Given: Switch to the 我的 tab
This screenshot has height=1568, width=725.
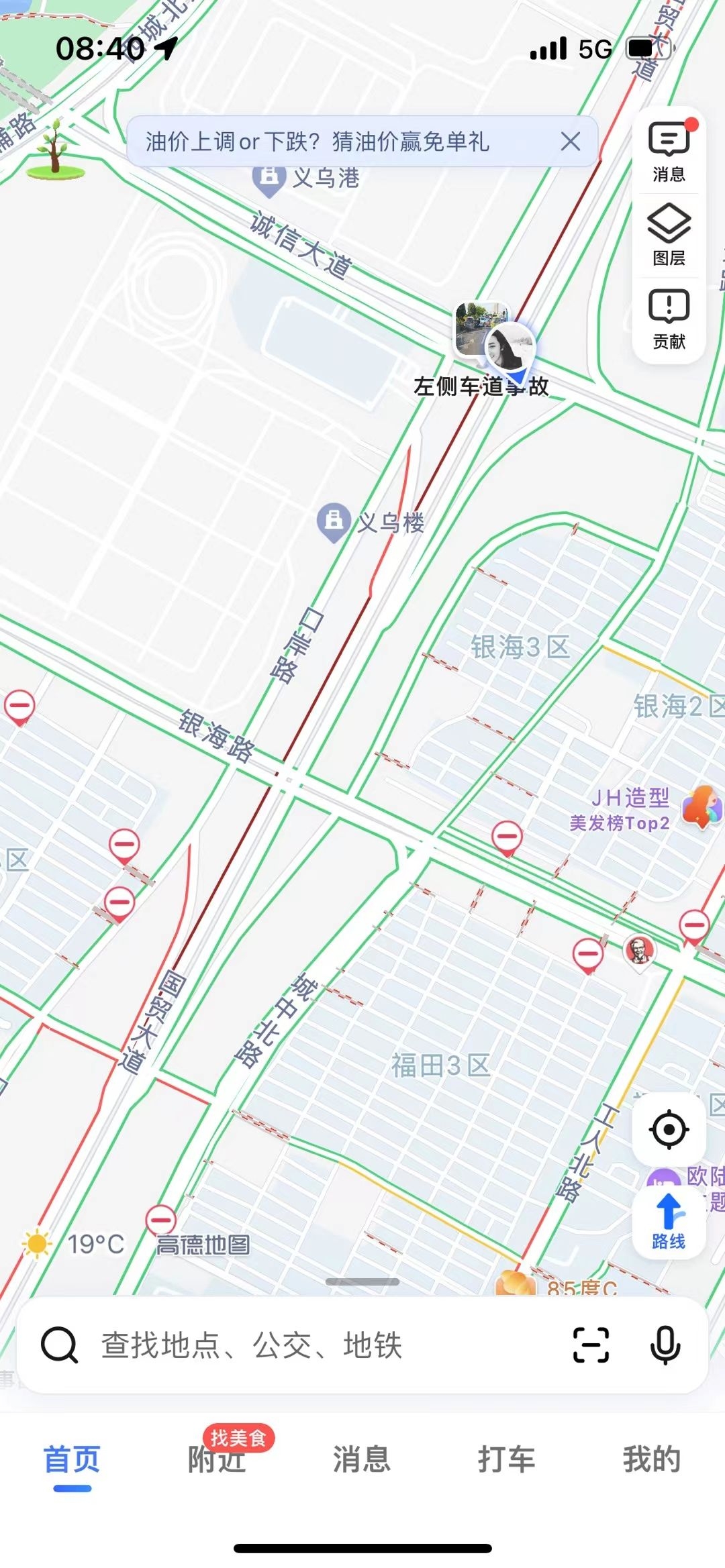Looking at the screenshot, I should coord(651,1459).
